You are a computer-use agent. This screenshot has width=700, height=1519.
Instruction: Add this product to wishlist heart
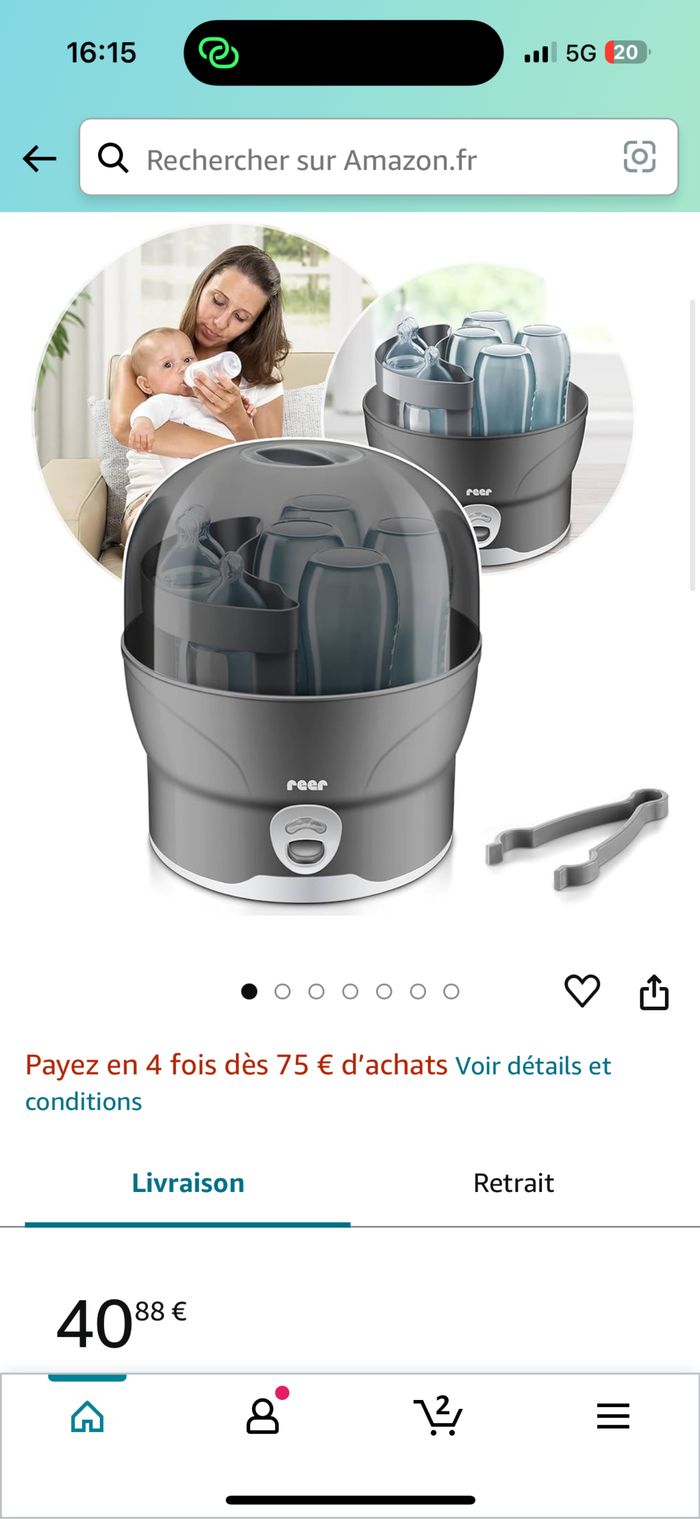[582, 991]
